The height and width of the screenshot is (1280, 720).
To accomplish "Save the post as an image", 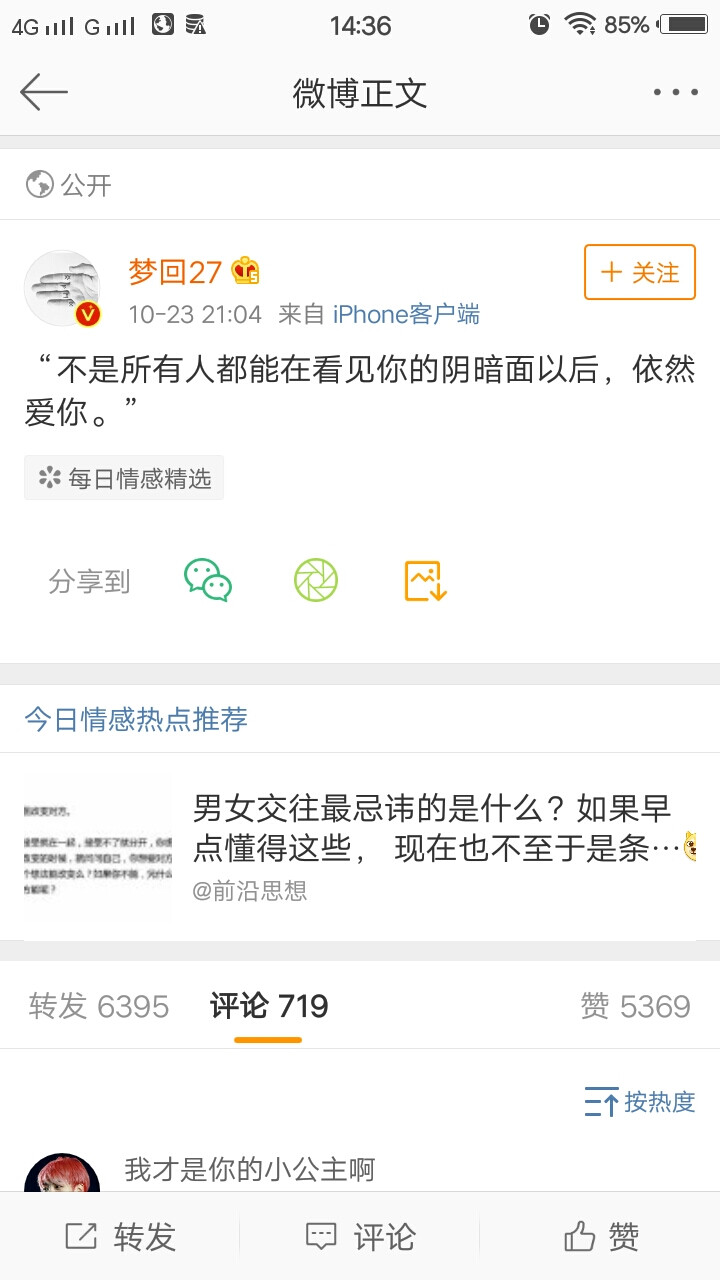I will (425, 580).
